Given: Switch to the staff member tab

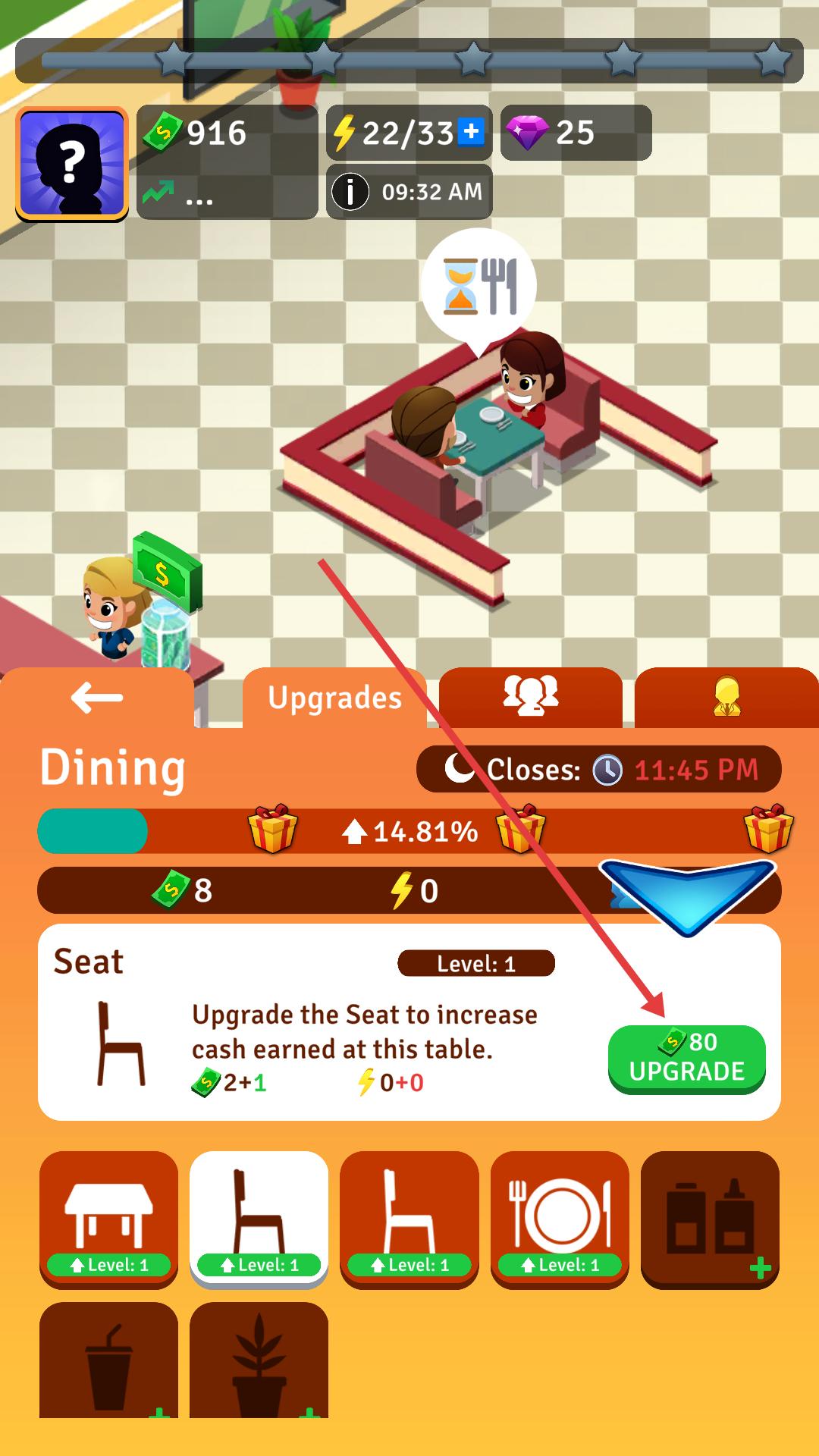Looking at the screenshot, I should pos(726,696).
